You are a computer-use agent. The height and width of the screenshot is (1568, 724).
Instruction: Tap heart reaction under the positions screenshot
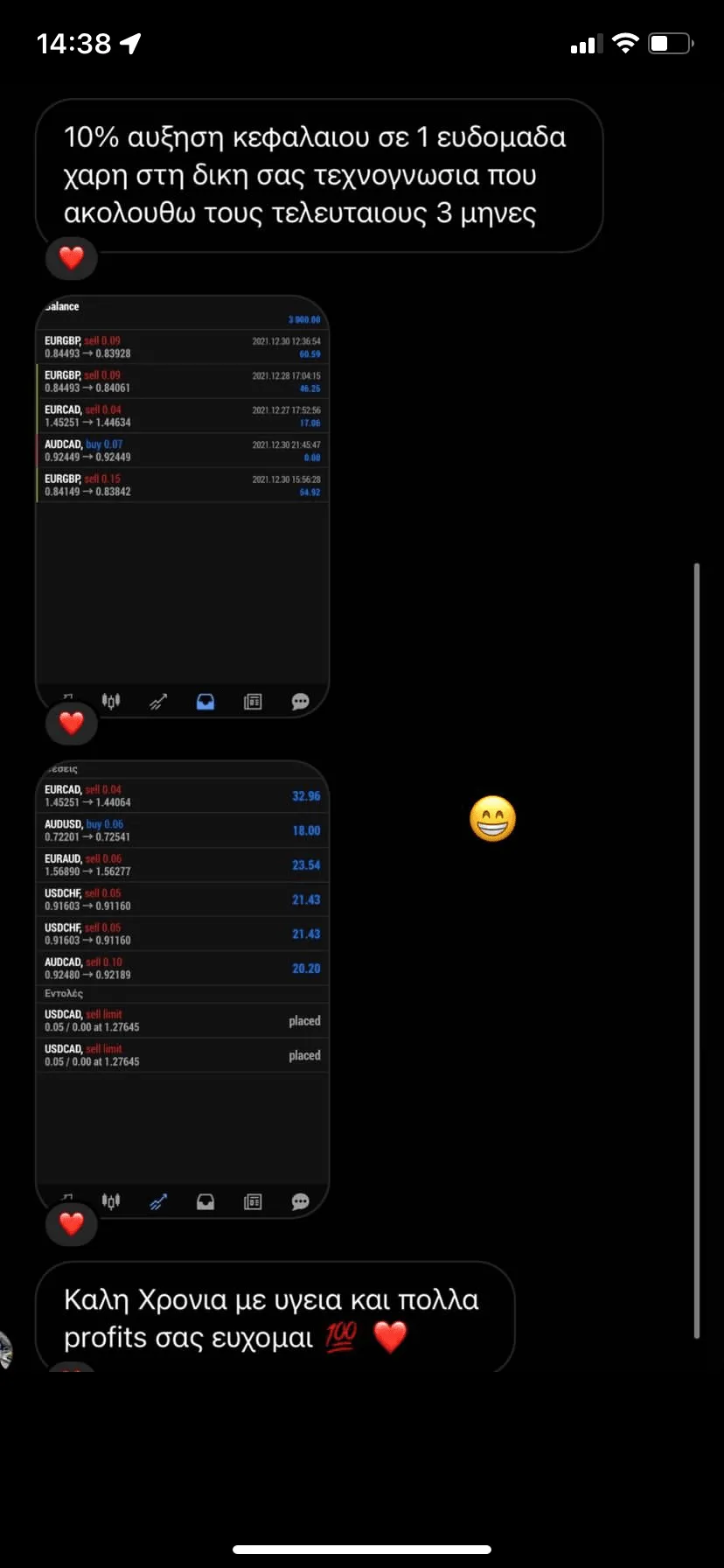[71, 1222]
